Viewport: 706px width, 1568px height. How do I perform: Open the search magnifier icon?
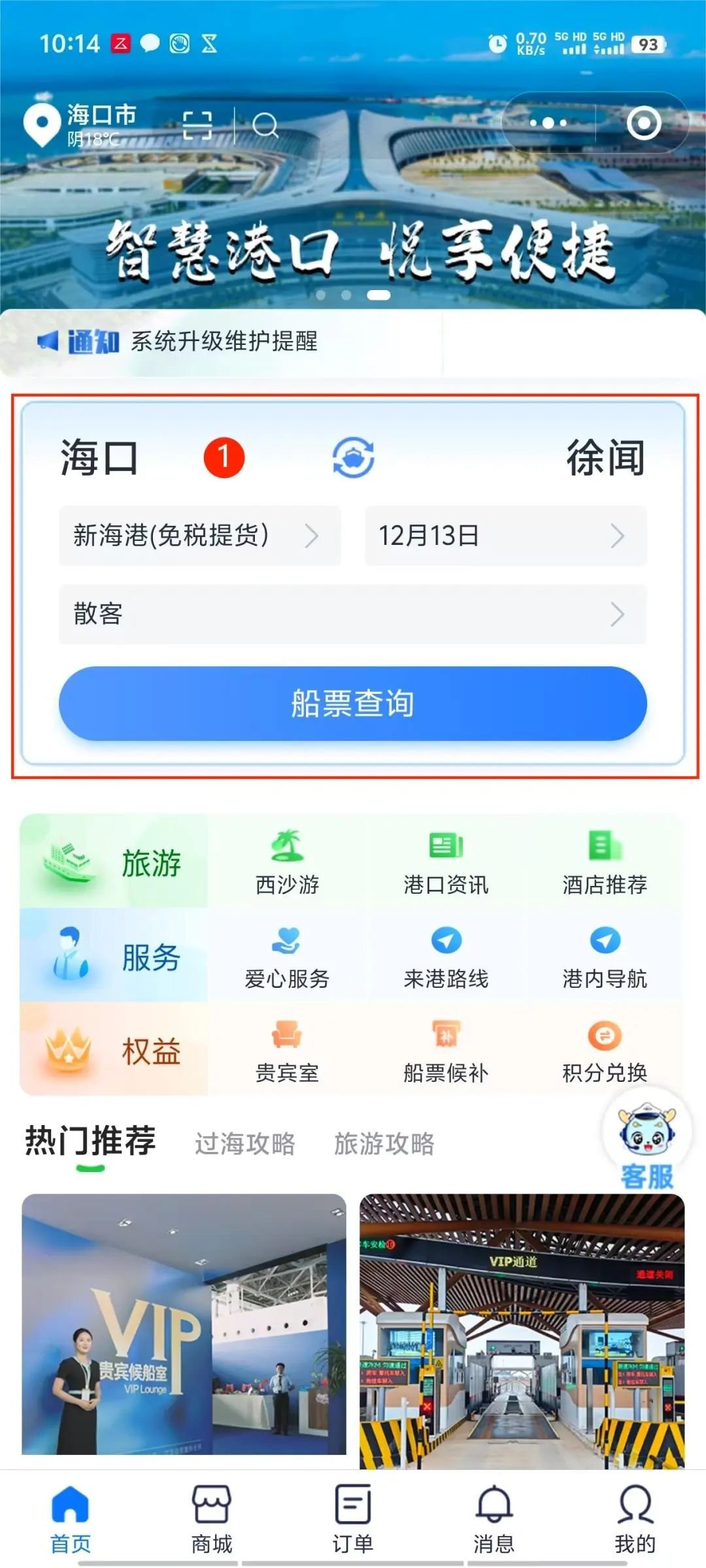tap(265, 125)
